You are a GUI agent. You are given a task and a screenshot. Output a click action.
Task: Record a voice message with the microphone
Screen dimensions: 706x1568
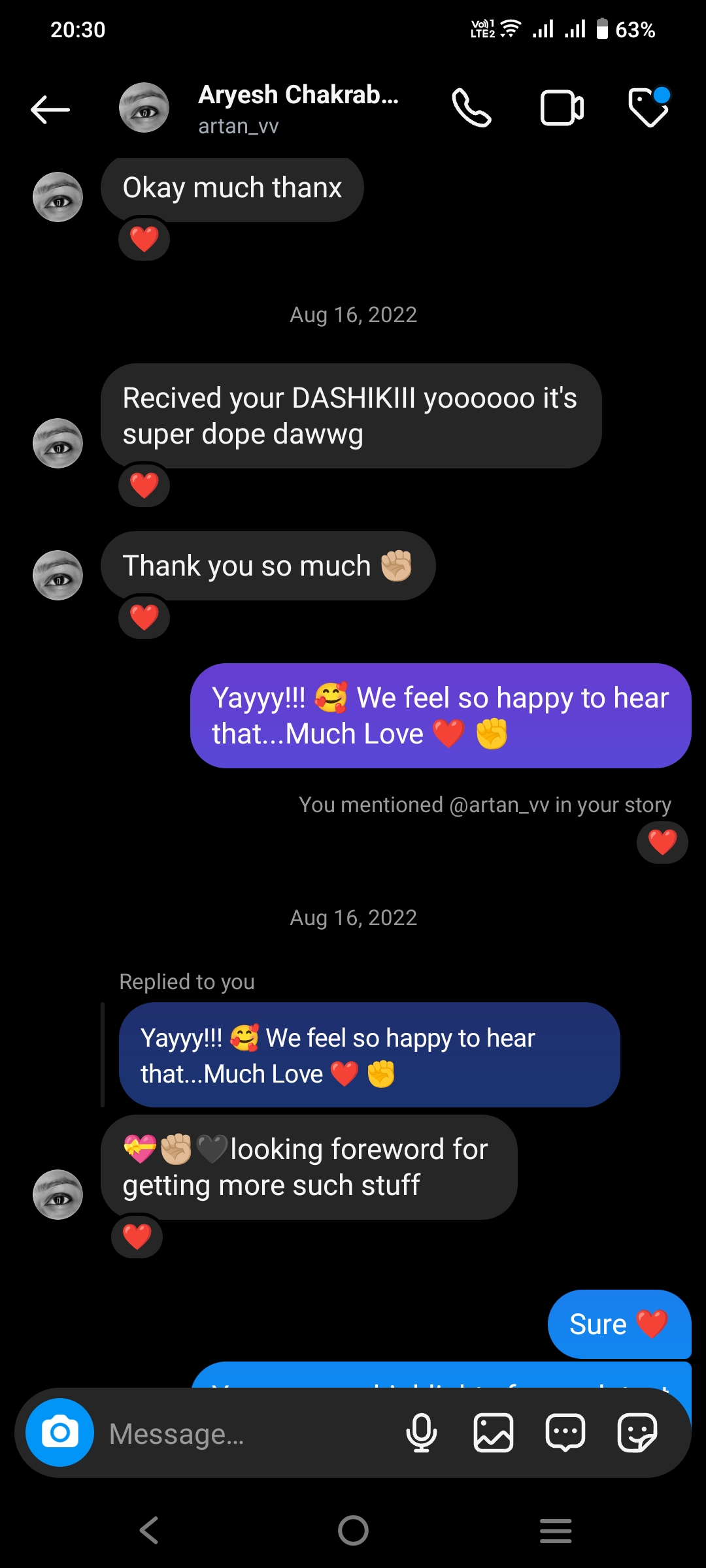(422, 1433)
